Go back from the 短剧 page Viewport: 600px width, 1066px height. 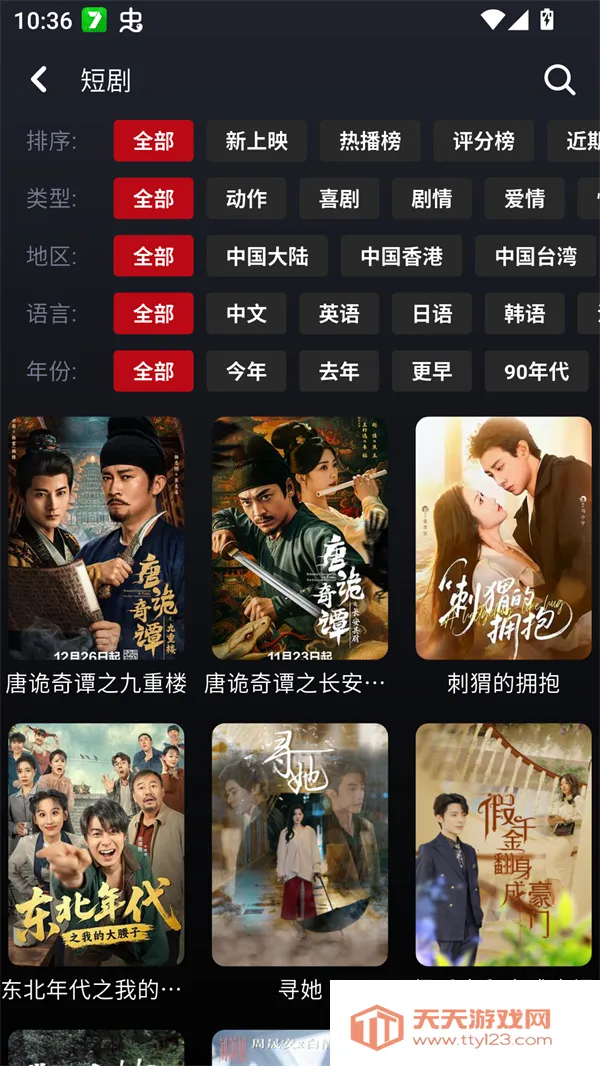coord(39,80)
